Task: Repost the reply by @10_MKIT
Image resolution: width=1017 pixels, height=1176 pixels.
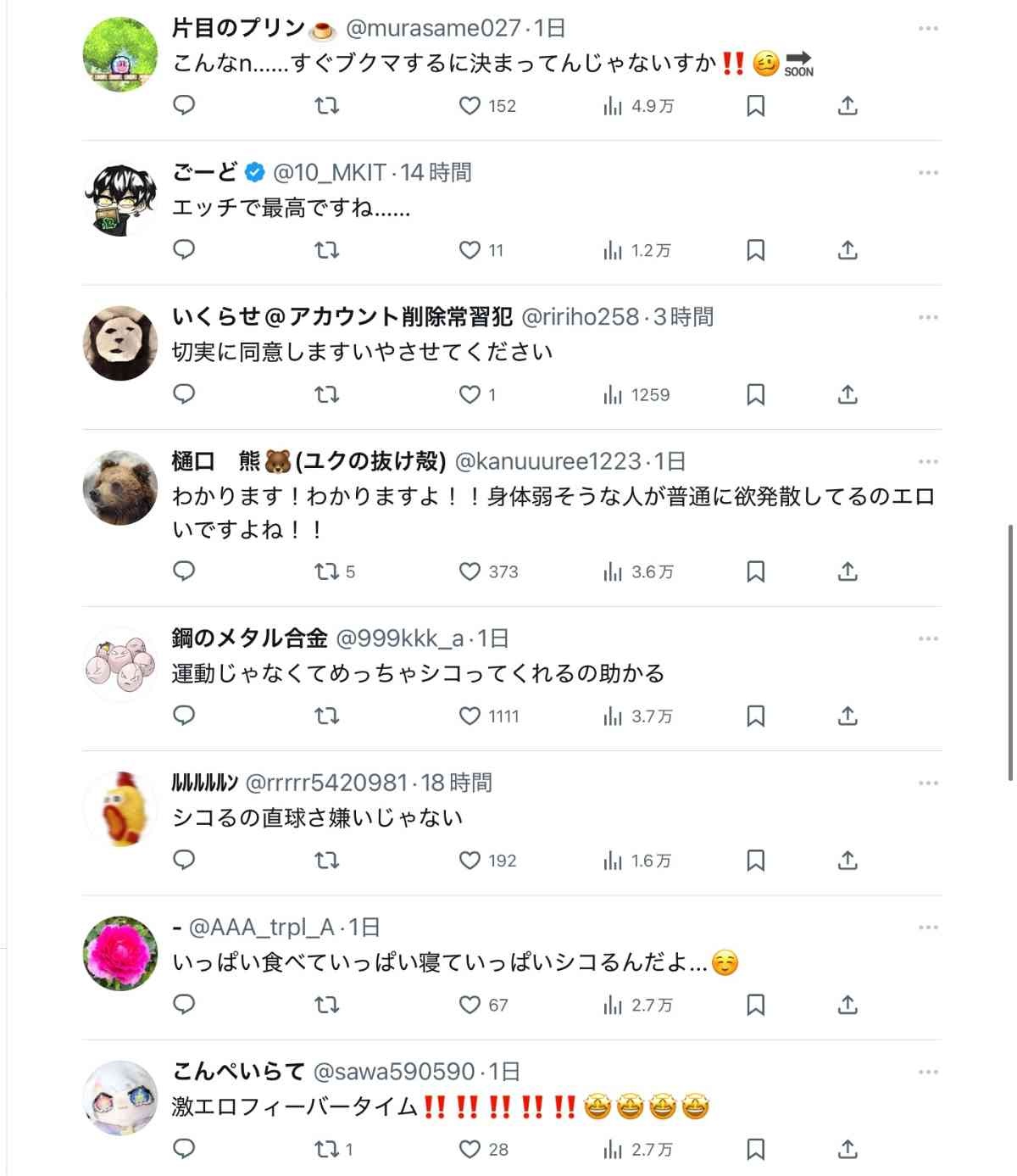Action: [x=326, y=250]
